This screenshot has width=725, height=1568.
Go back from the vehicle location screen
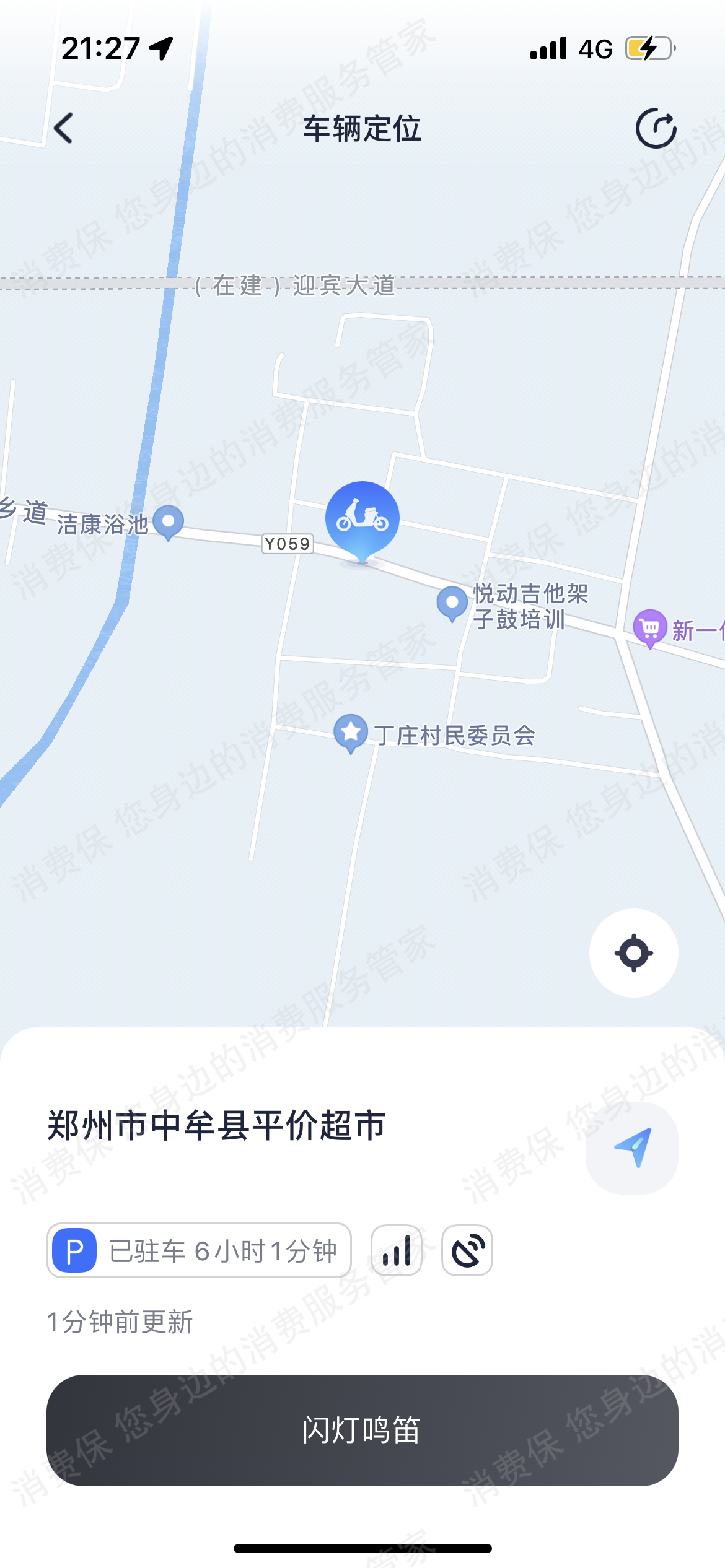pos(64,128)
